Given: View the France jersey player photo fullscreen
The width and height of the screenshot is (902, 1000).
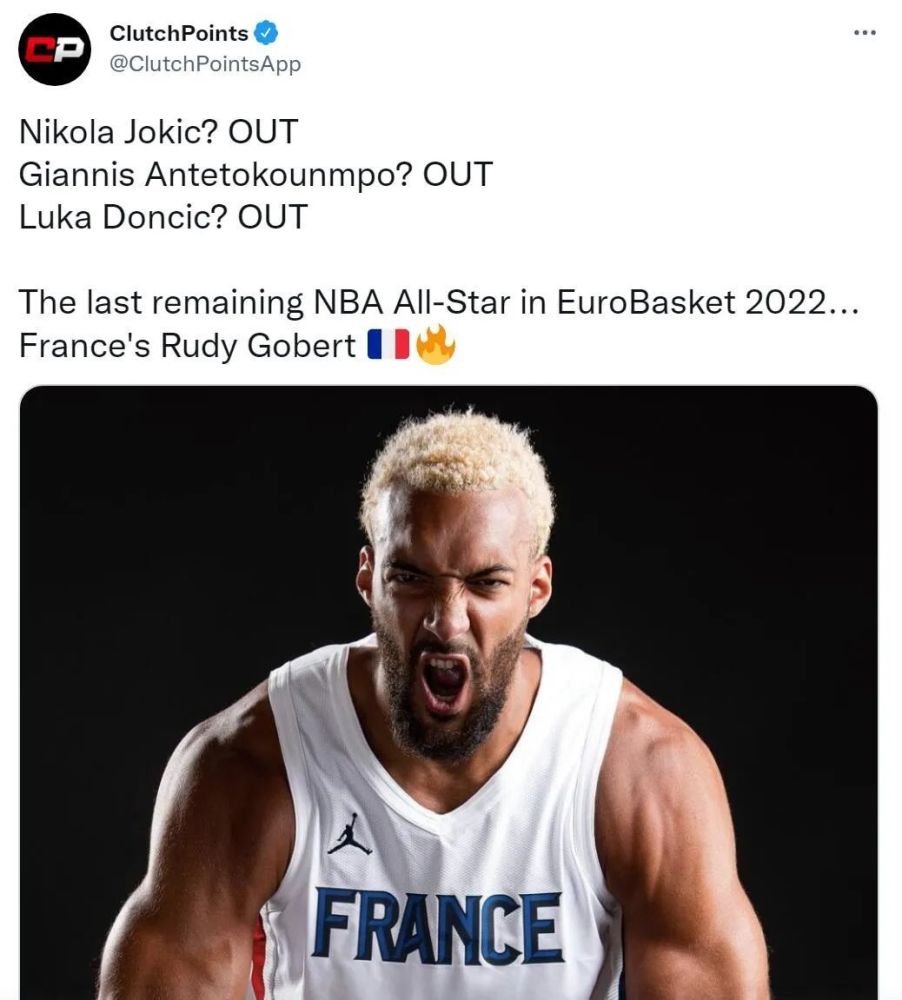Looking at the screenshot, I should click(449, 690).
